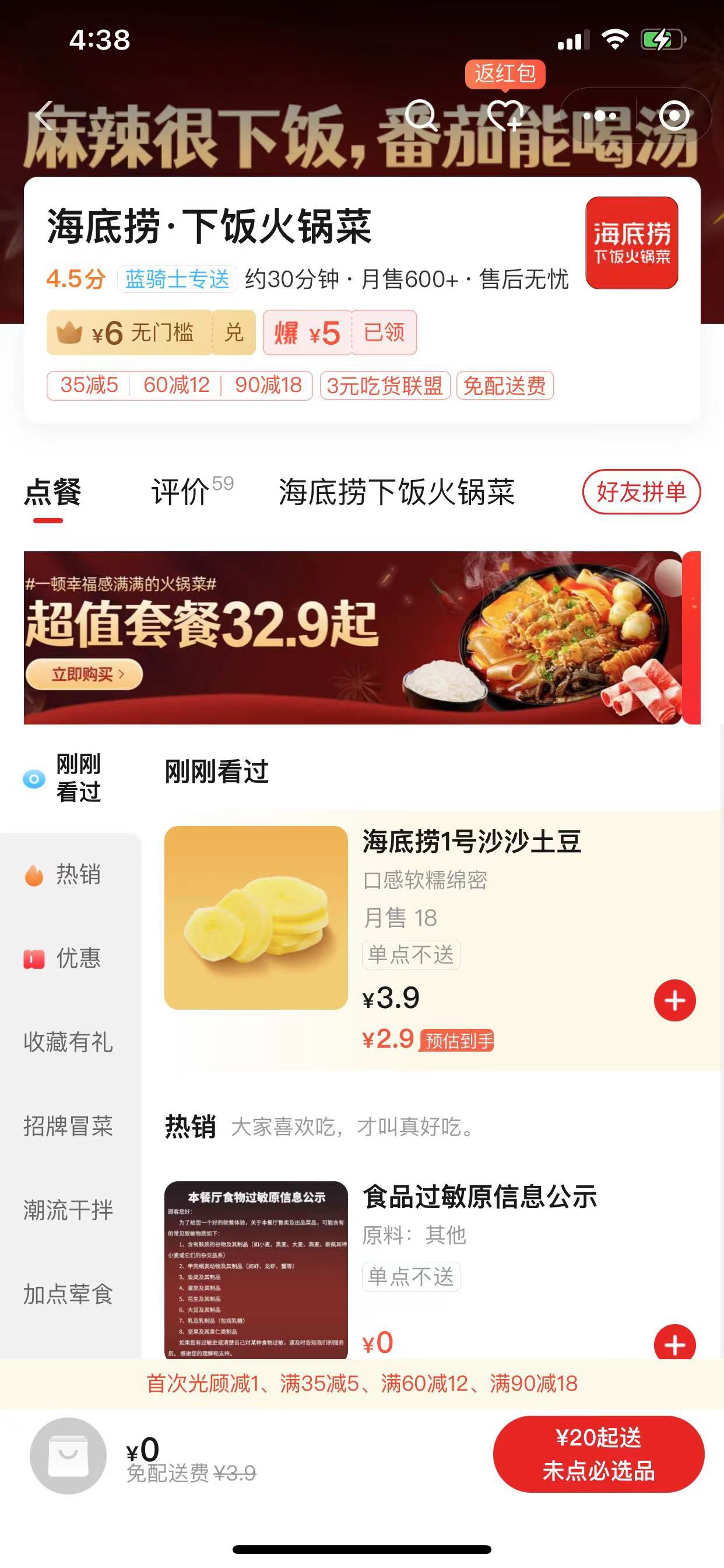Redeem the ¥6 no-threshold coupon
The width and height of the screenshot is (724, 1568).
pyautogui.click(x=234, y=333)
